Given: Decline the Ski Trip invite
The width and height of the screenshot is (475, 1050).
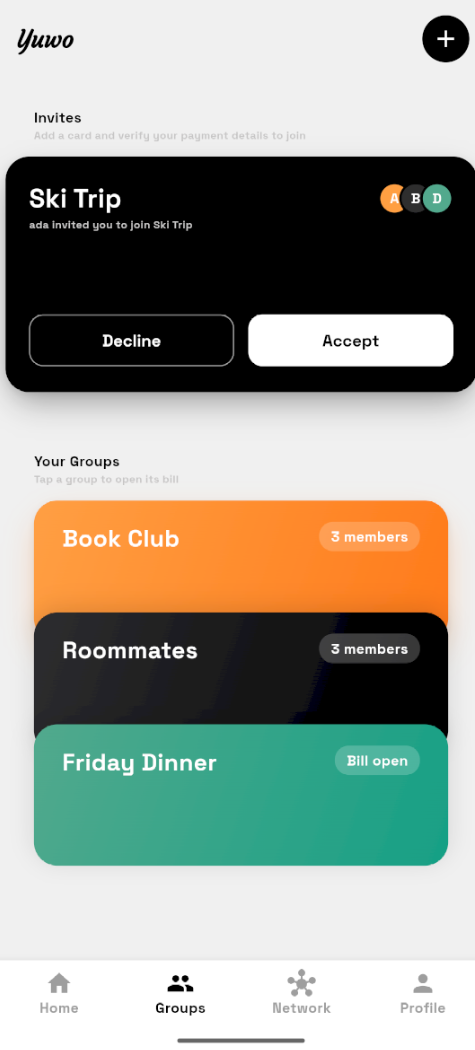Looking at the screenshot, I should [x=131, y=340].
